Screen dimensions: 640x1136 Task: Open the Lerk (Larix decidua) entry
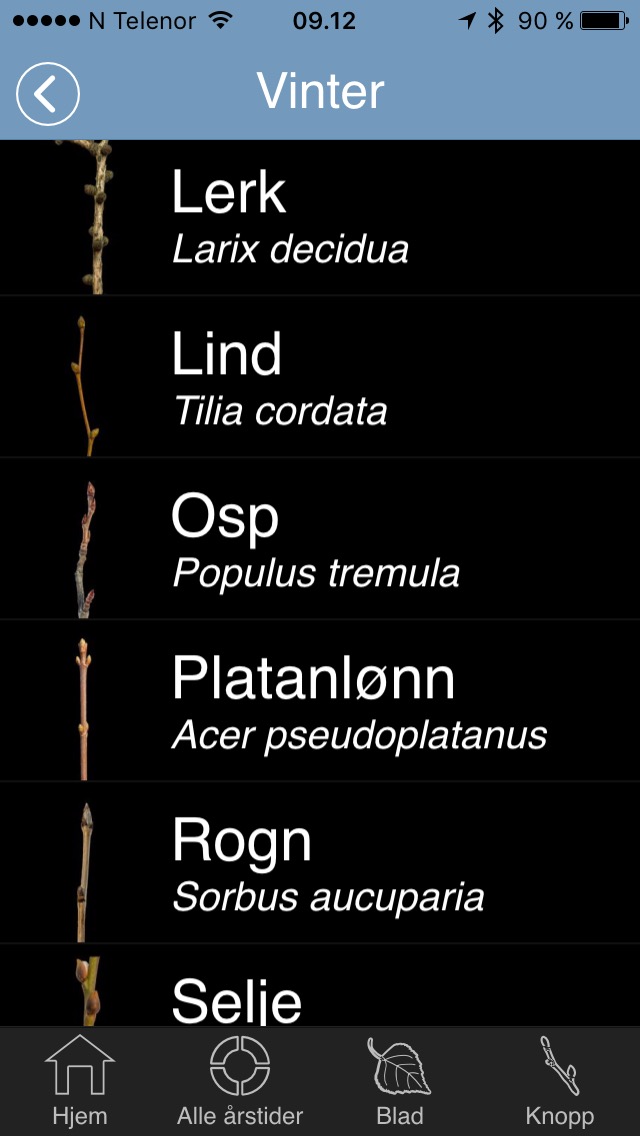pyautogui.click(x=320, y=217)
